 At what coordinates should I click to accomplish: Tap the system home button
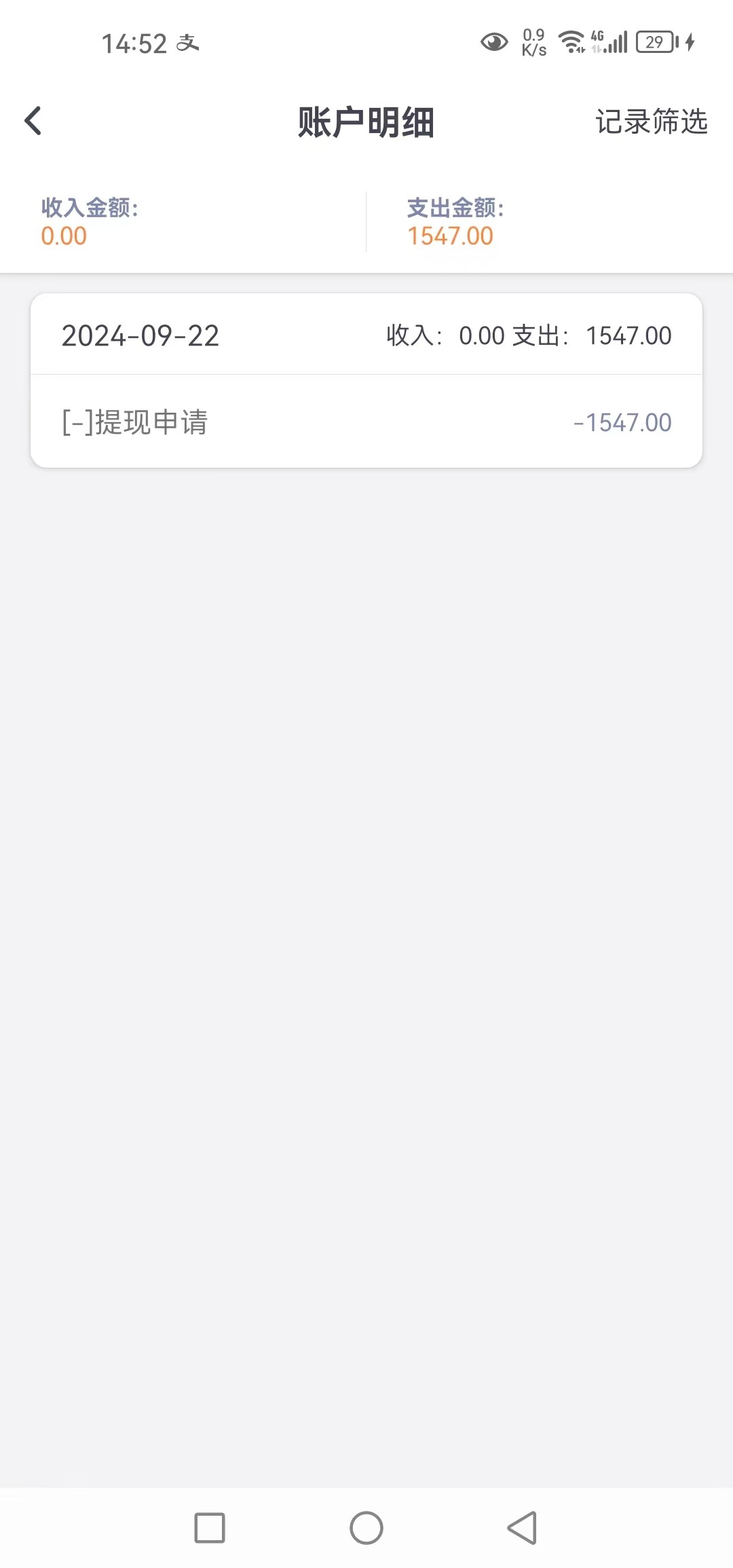tap(366, 1528)
